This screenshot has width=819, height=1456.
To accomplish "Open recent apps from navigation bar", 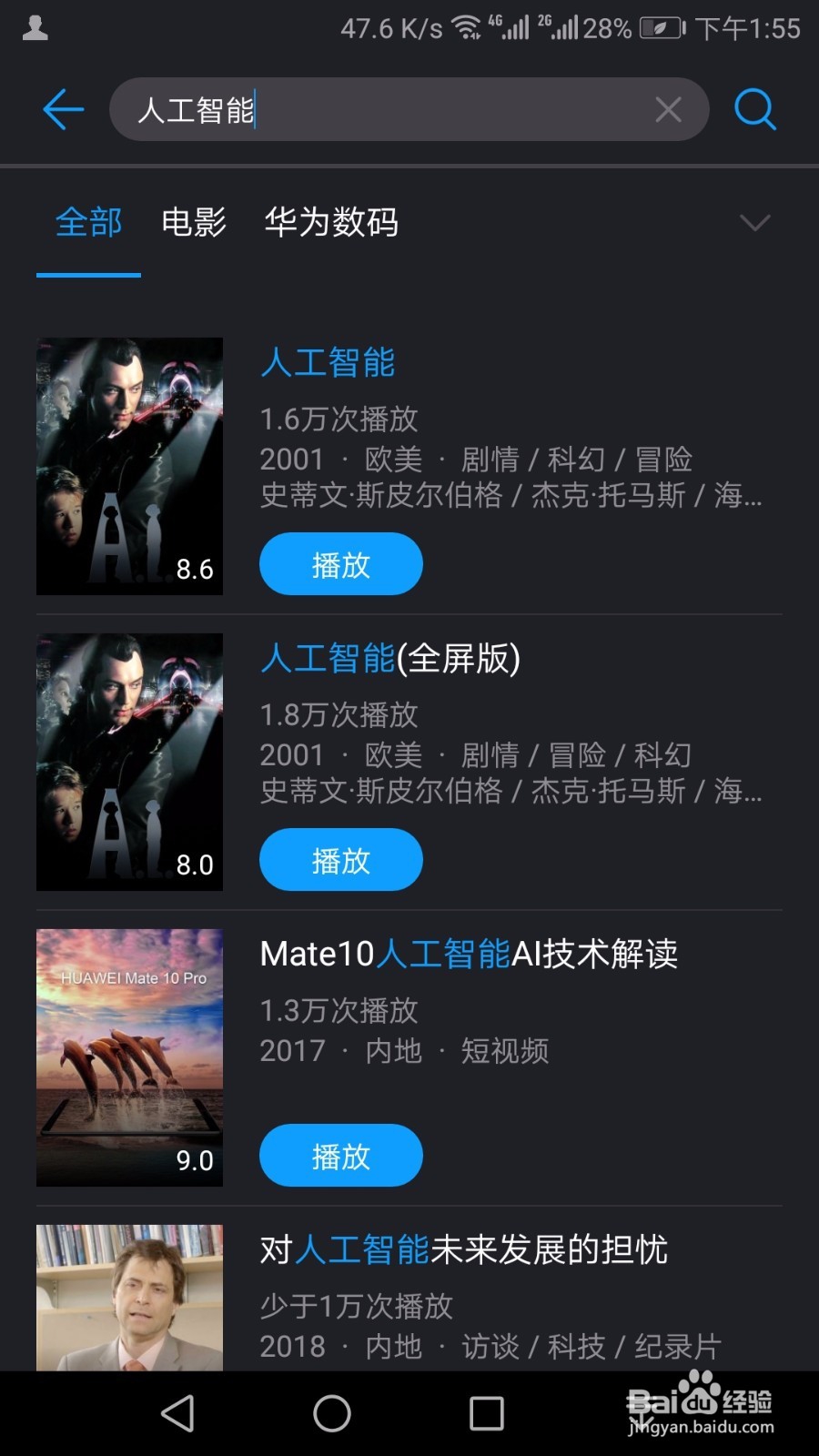I will tap(487, 1413).
